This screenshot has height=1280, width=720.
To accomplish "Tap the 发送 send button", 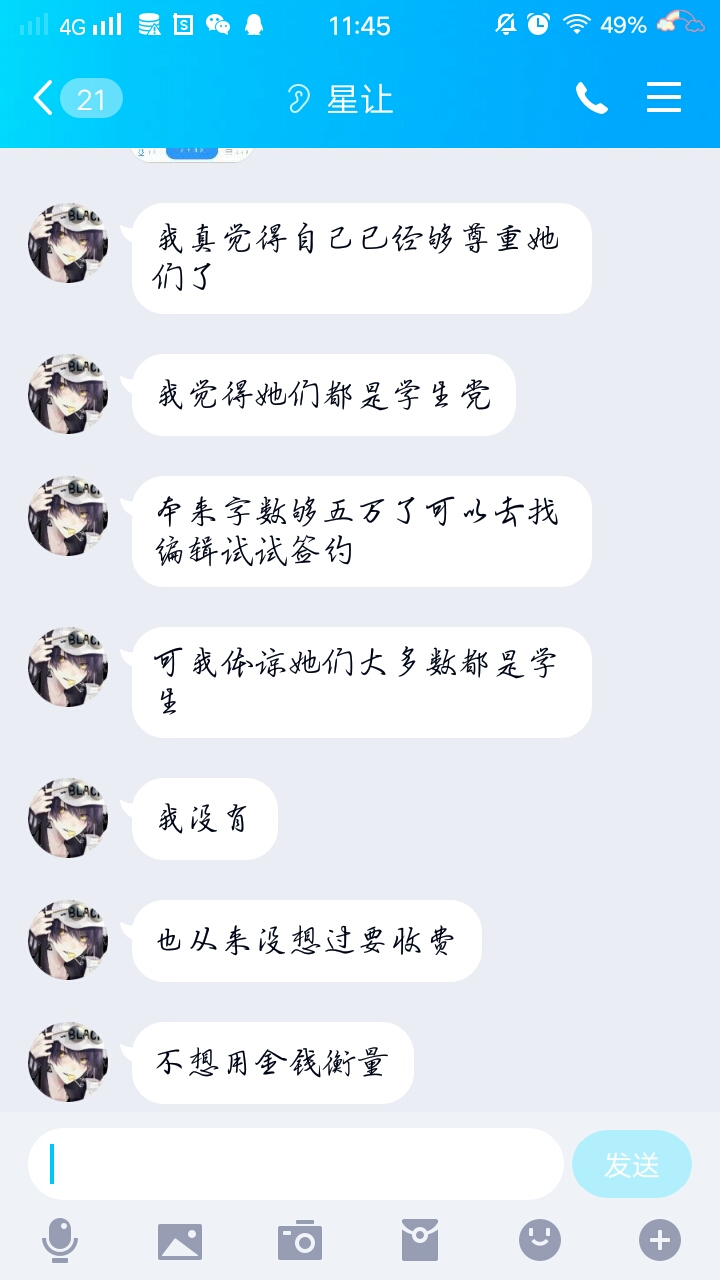I will click(631, 1164).
